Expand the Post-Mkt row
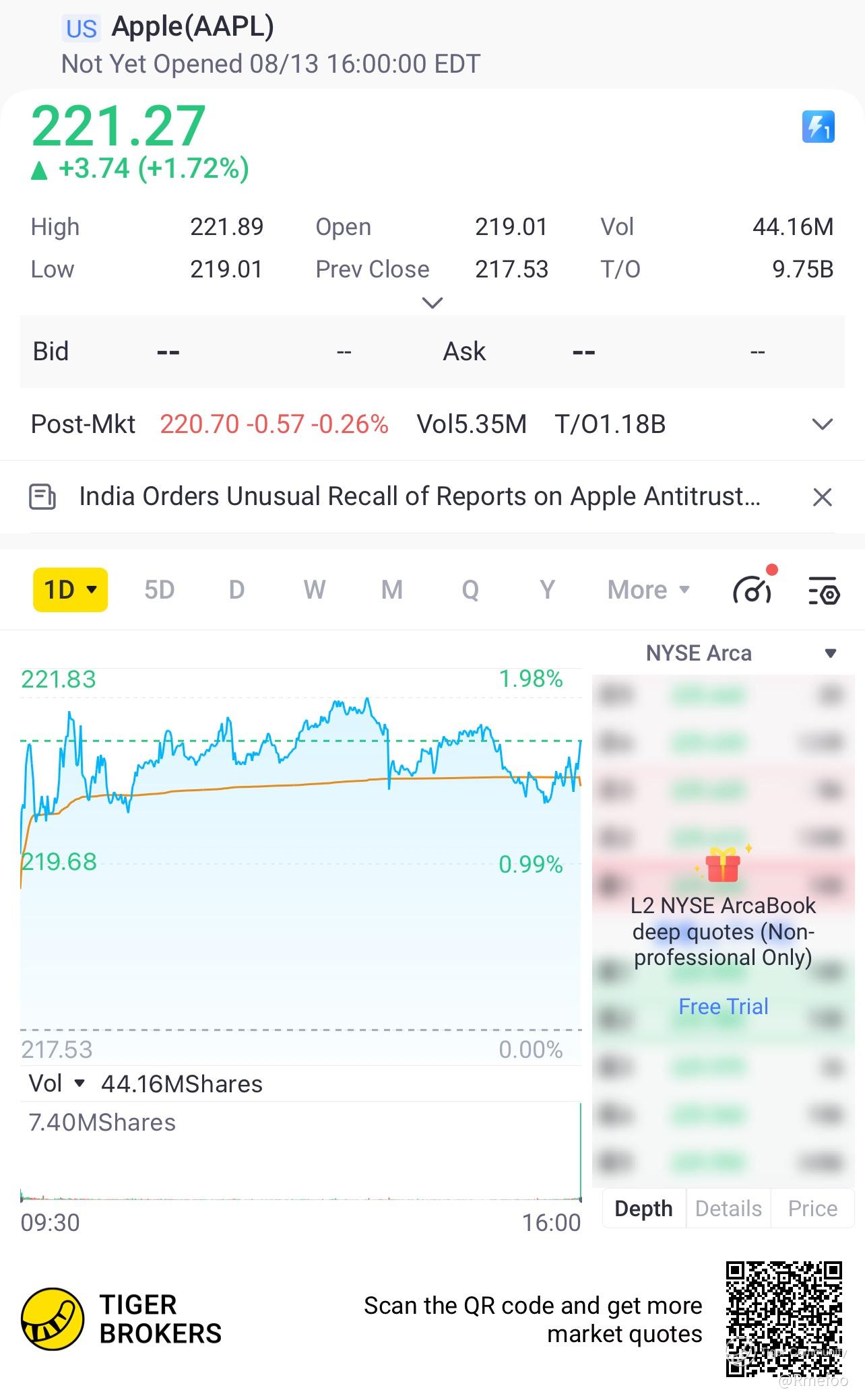Screen dimensions: 865x1400 click(822, 424)
